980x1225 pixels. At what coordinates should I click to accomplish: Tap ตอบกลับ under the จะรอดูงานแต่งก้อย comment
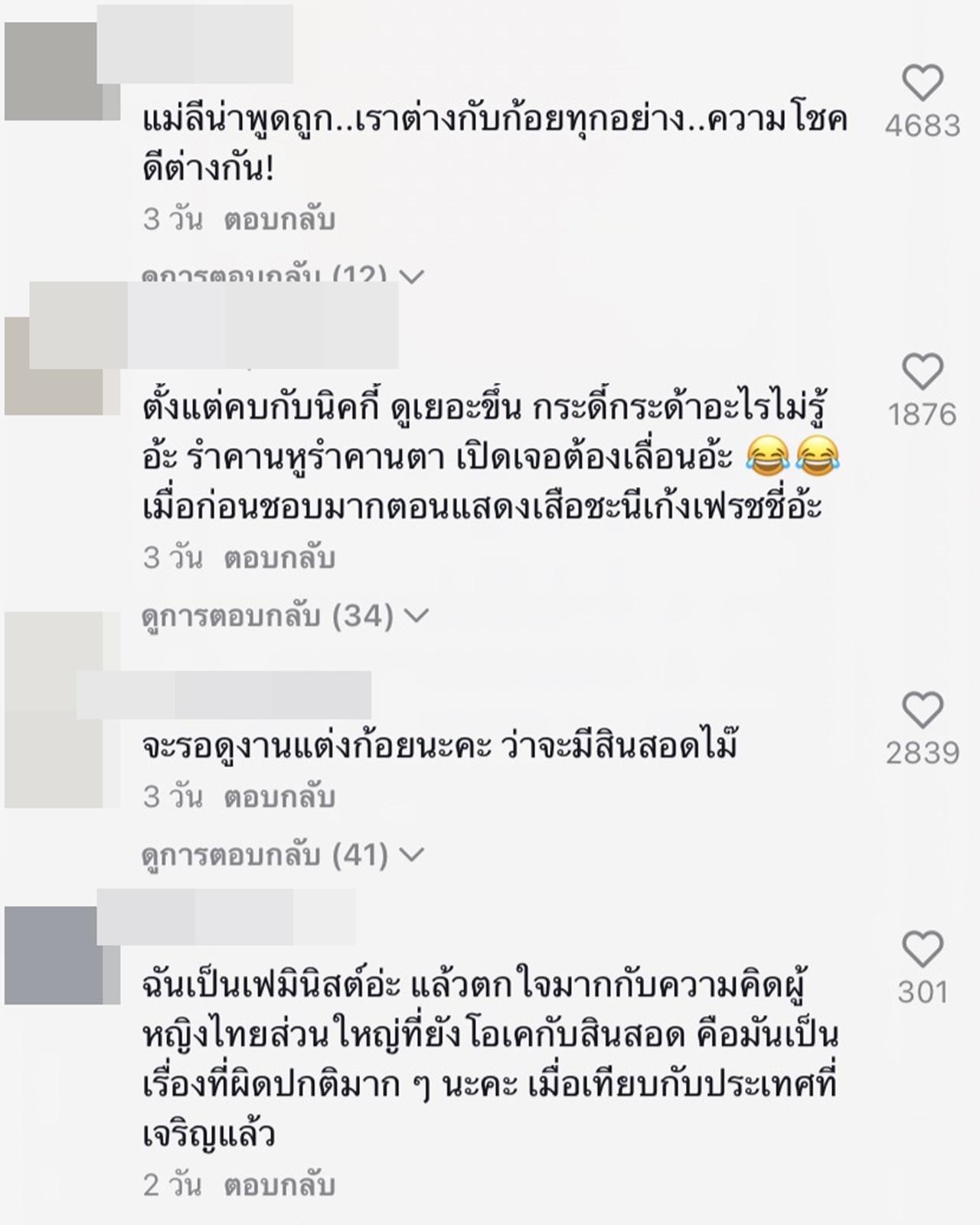pos(279,797)
